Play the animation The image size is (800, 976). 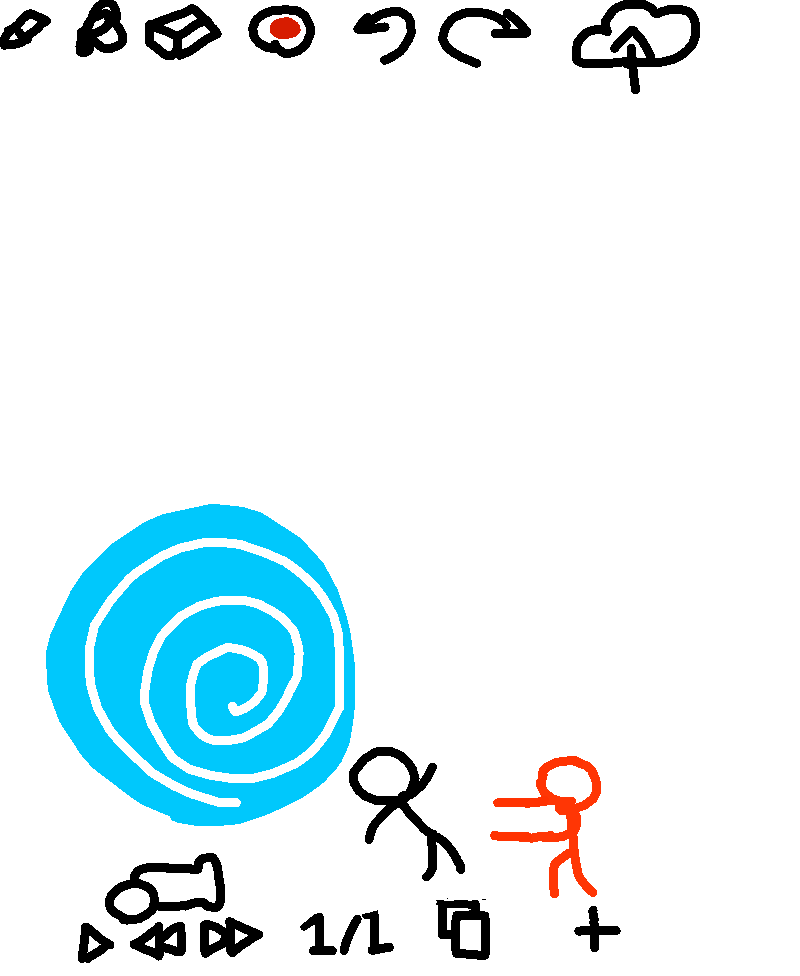(95, 943)
